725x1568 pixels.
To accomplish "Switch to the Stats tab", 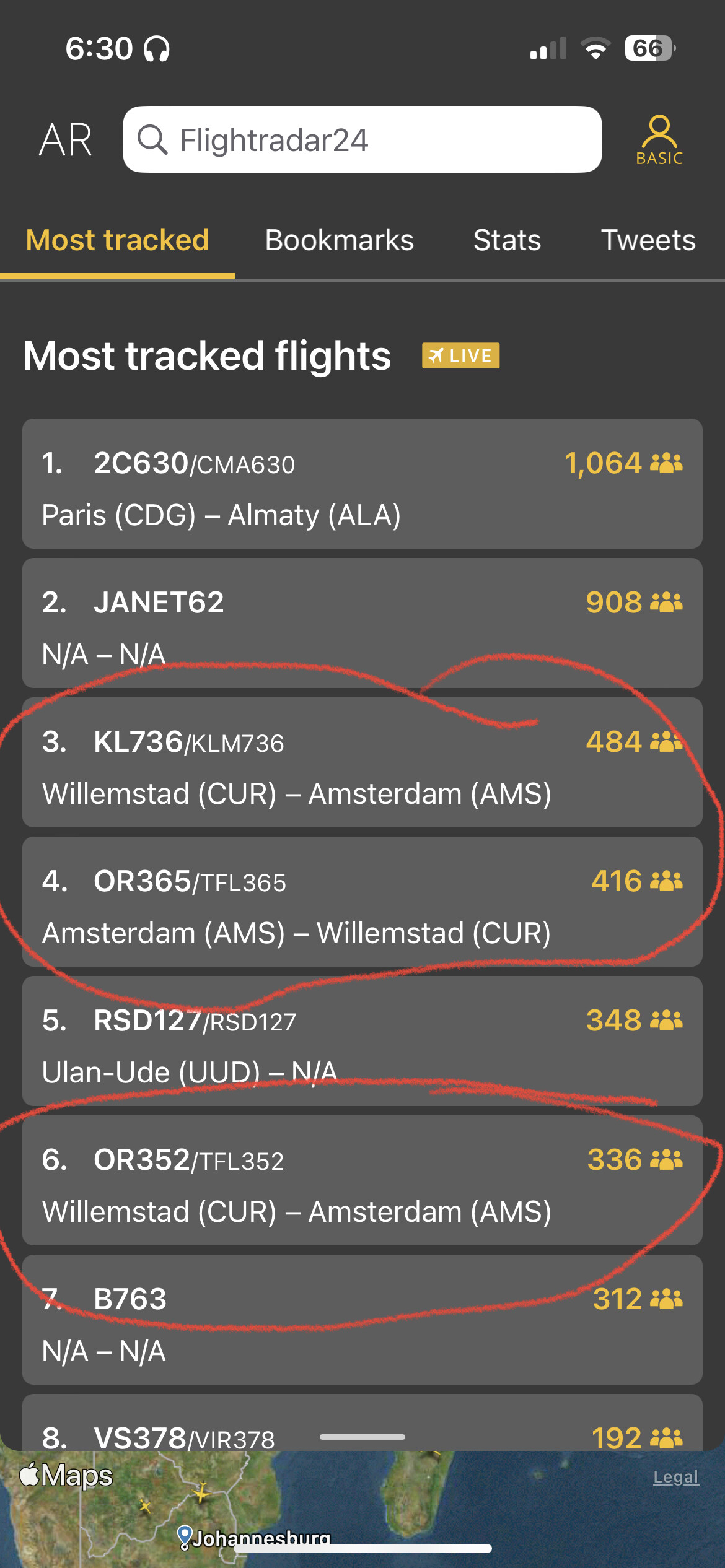I will 507,240.
